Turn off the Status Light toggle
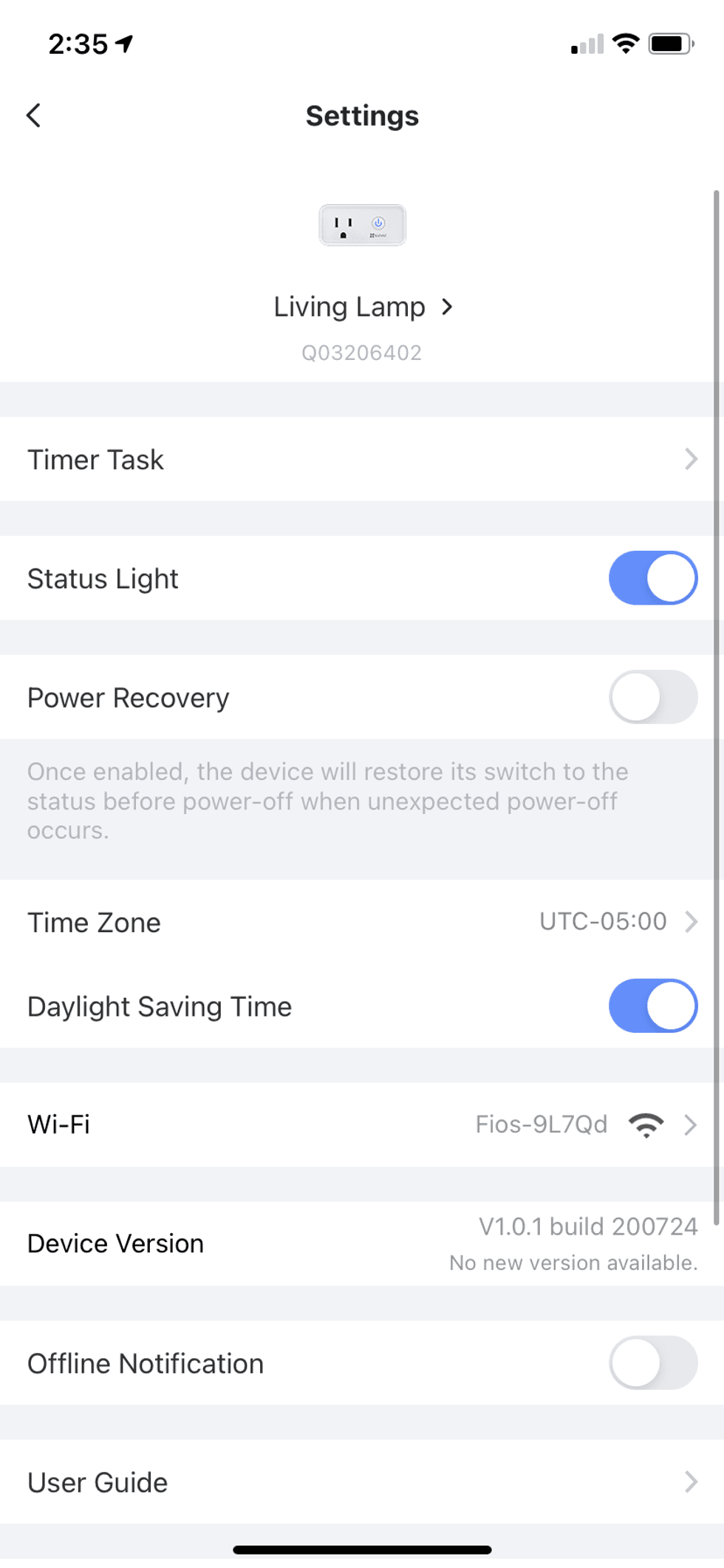This screenshot has width=724, height=1568. click(652, 577)
